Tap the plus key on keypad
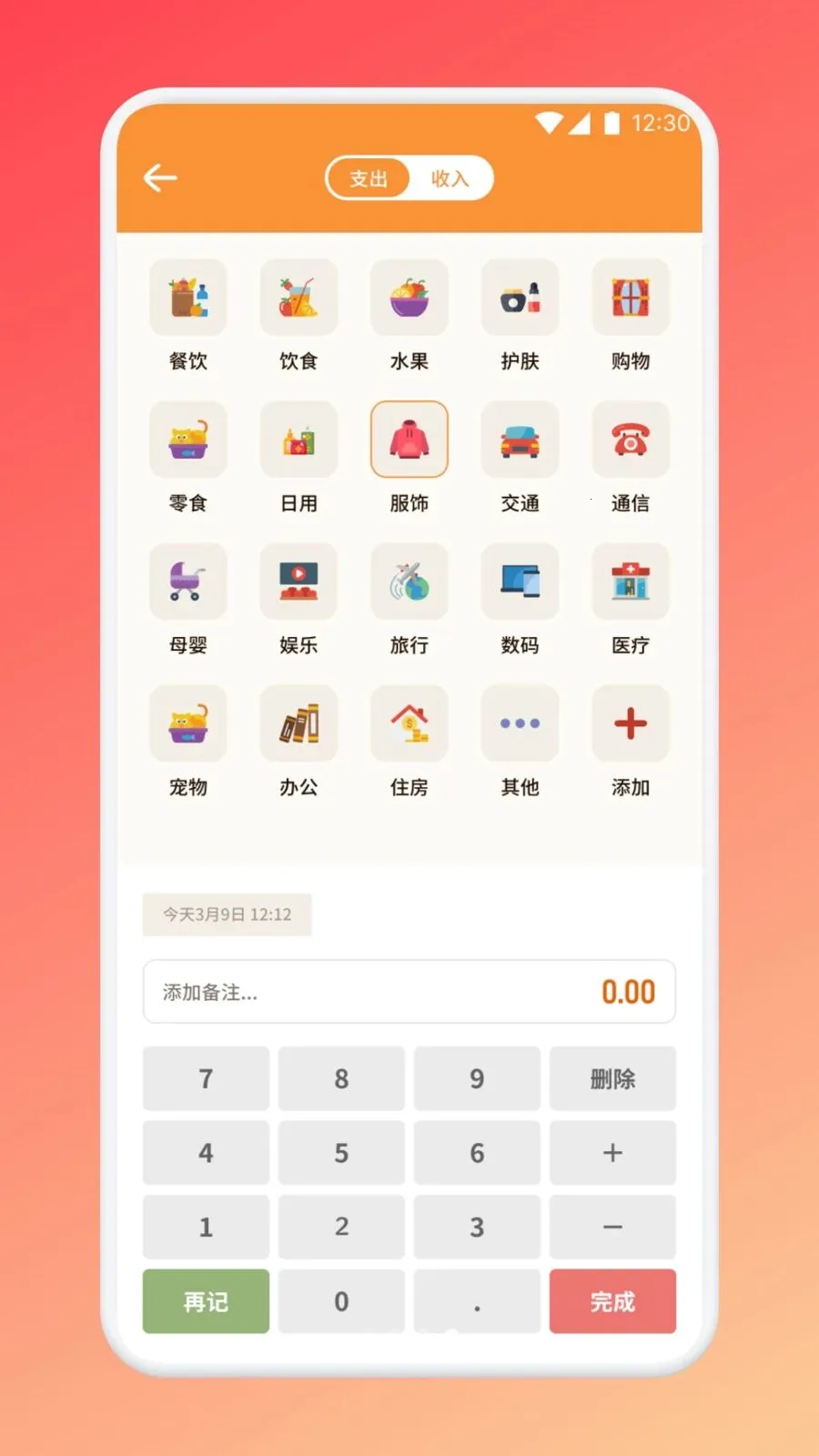This screenshot has height=1456, width=819. tap(612, 1153)
